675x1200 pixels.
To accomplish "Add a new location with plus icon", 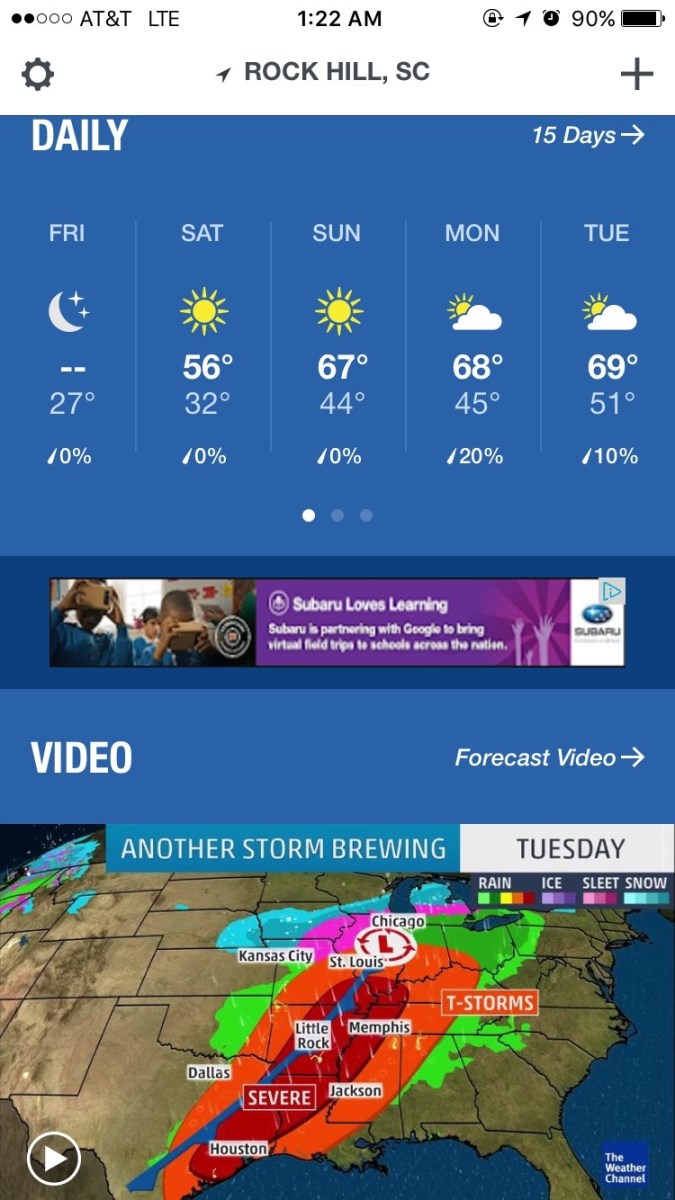I will click(637, 74).
